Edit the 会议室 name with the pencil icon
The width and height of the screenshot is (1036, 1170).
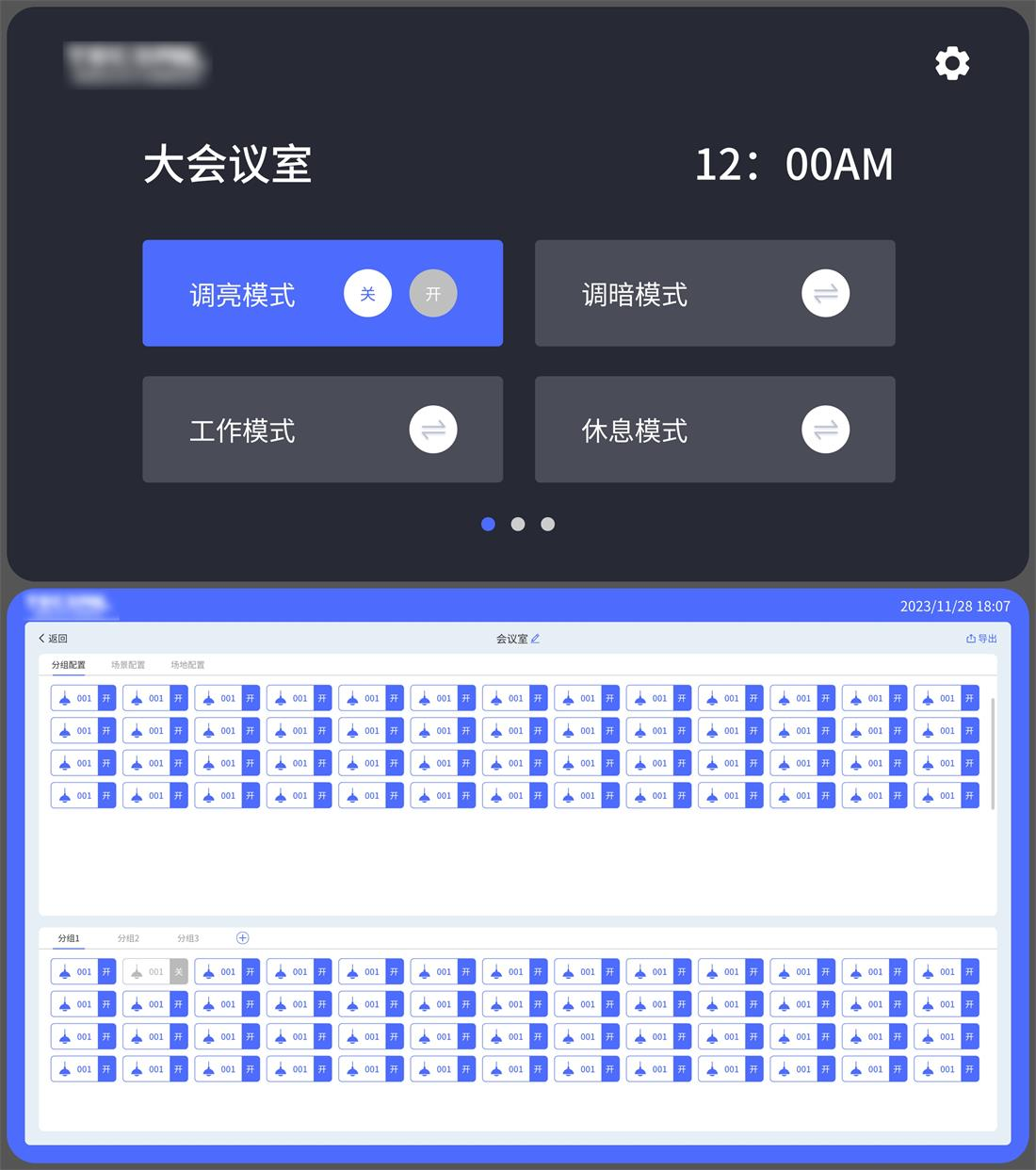(x=536, y=639)
